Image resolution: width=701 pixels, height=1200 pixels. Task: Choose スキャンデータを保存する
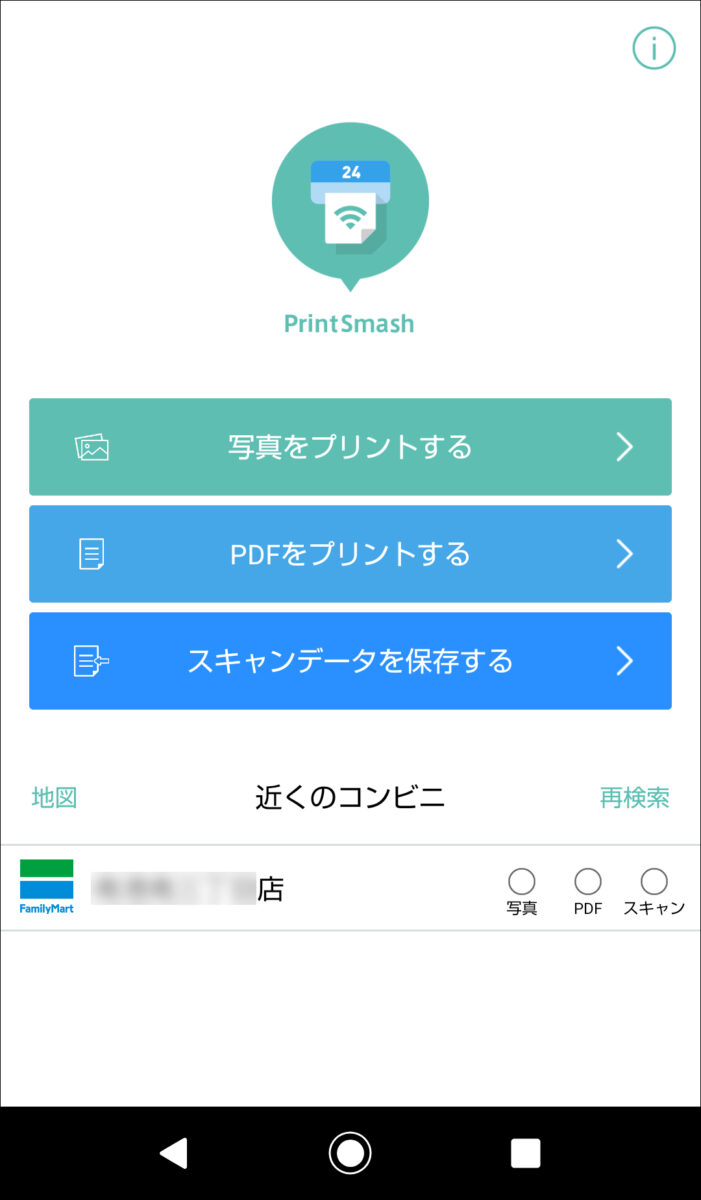point(350,661)
